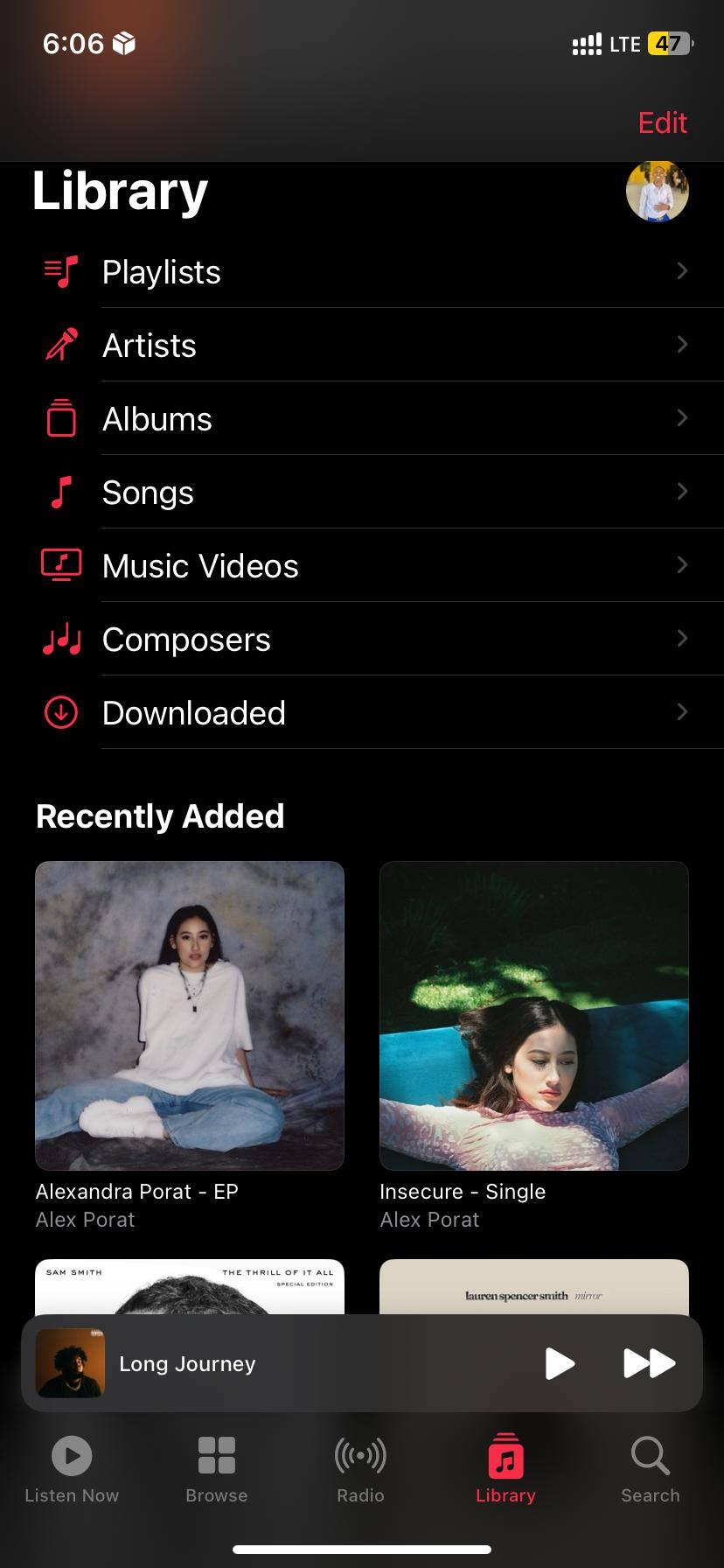
Task: Select the Search tab
Action: point(650,1470)
